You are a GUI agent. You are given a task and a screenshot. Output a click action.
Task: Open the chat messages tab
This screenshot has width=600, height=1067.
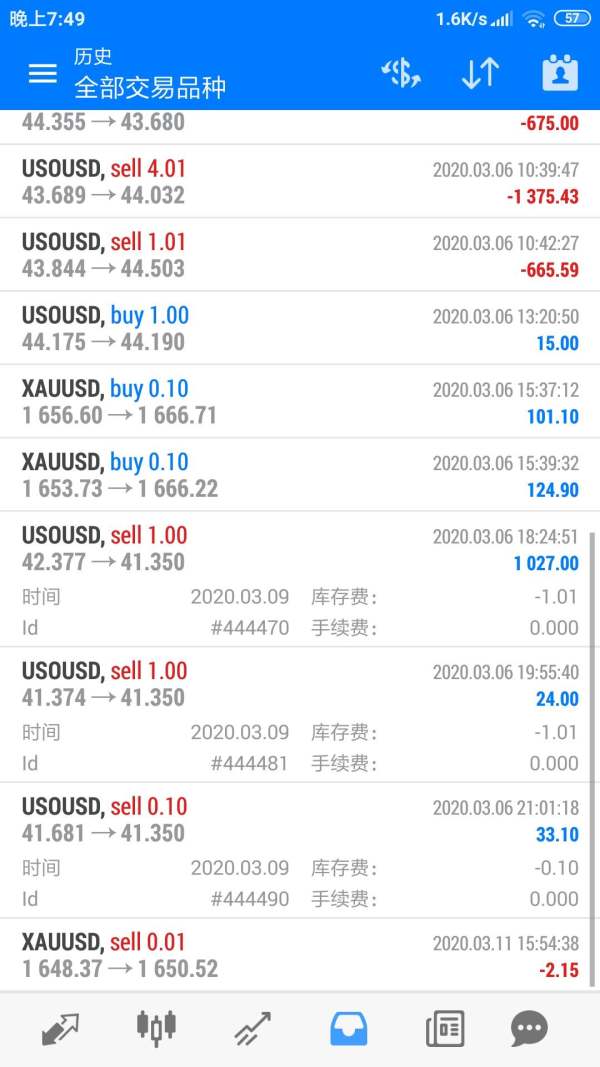pyautogui.click(x=529, y=1028)
